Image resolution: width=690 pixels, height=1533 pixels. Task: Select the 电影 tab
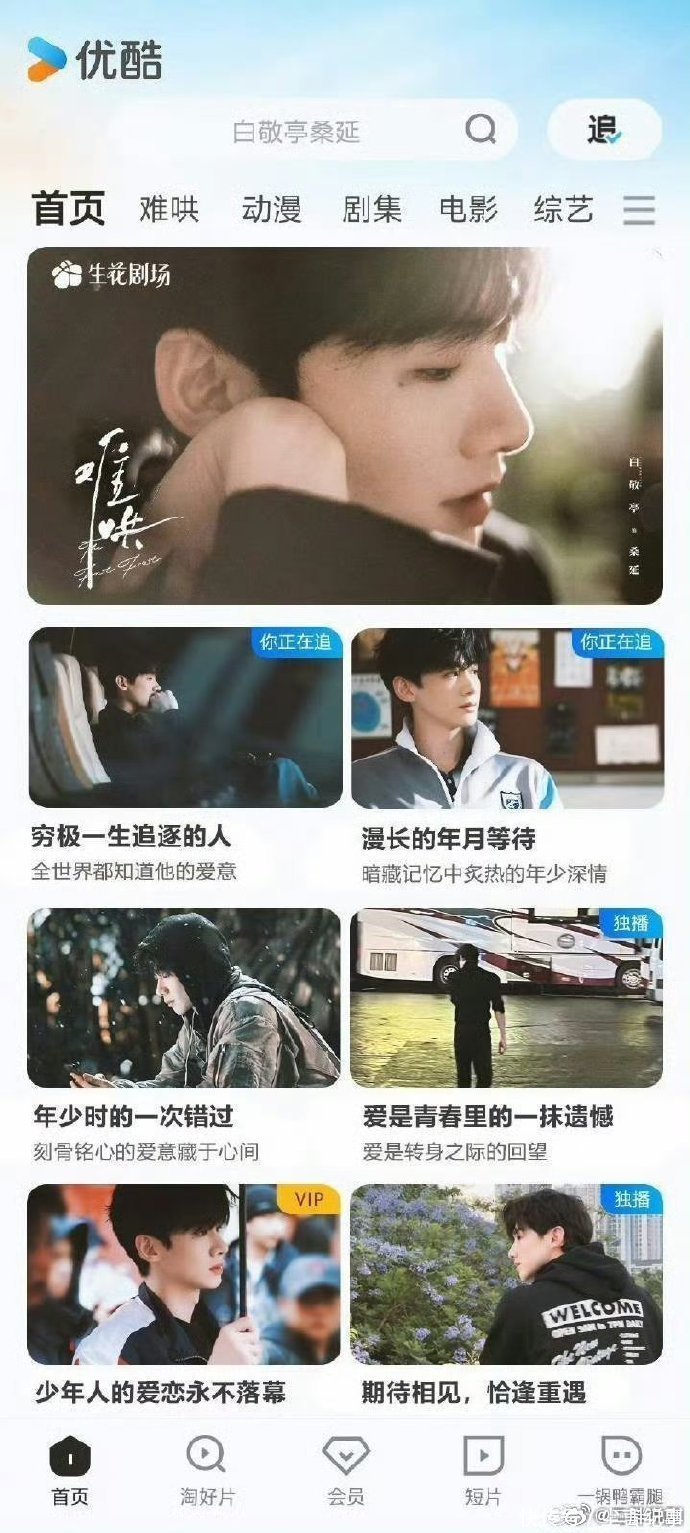(468, 210)
